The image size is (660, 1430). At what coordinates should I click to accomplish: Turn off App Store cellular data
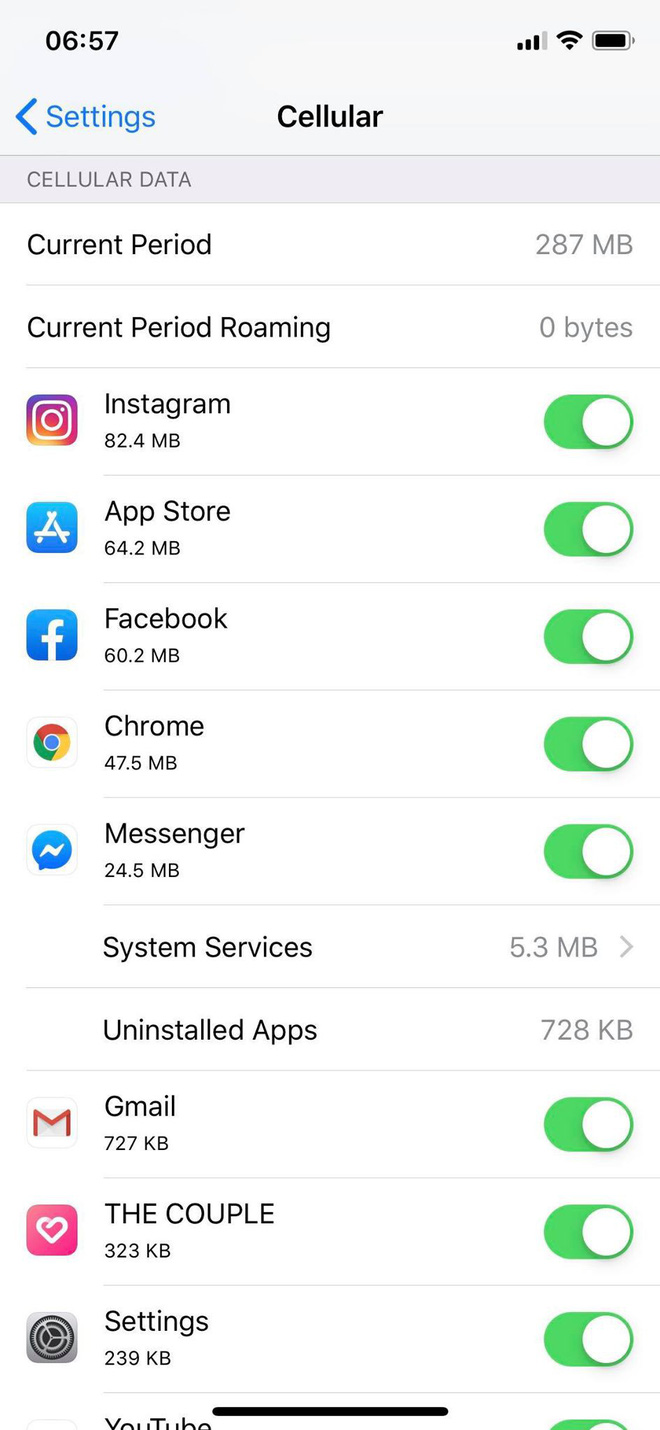(x=588, y=529)
